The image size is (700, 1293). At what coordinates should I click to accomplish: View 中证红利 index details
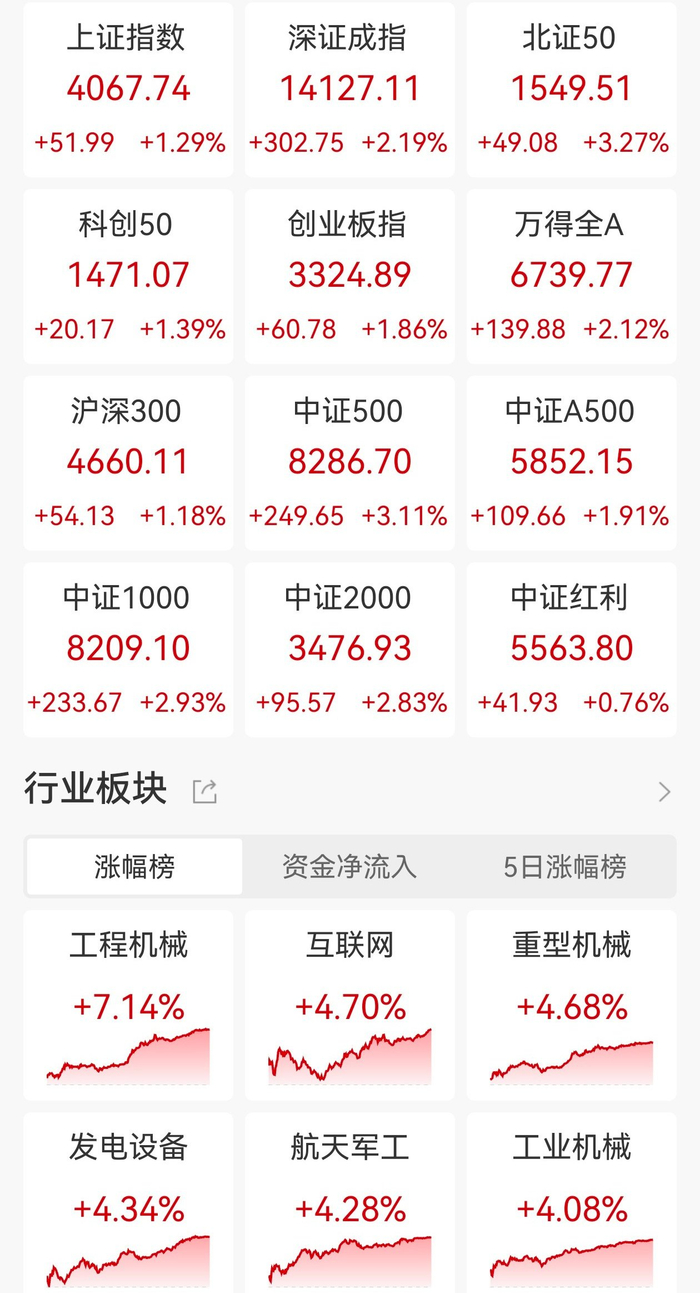click(571, 650)
